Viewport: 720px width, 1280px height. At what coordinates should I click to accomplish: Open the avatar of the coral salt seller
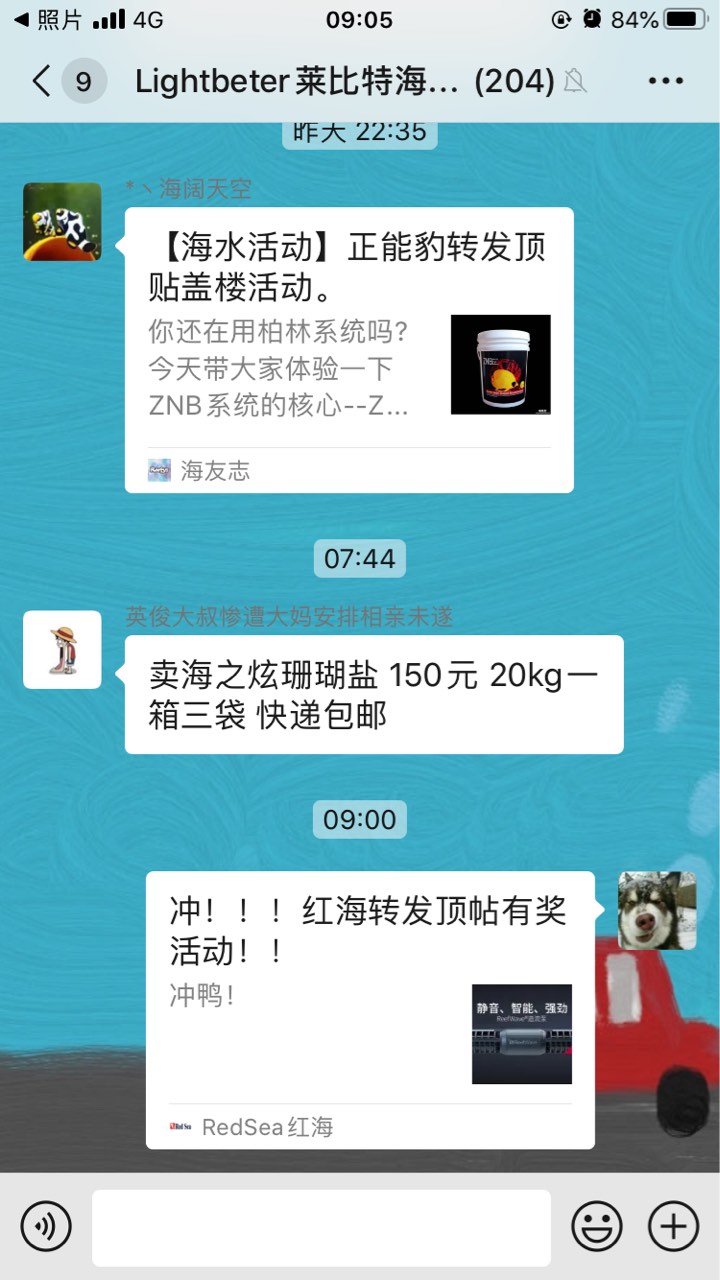pyautogui.click(x=62, y=649)
